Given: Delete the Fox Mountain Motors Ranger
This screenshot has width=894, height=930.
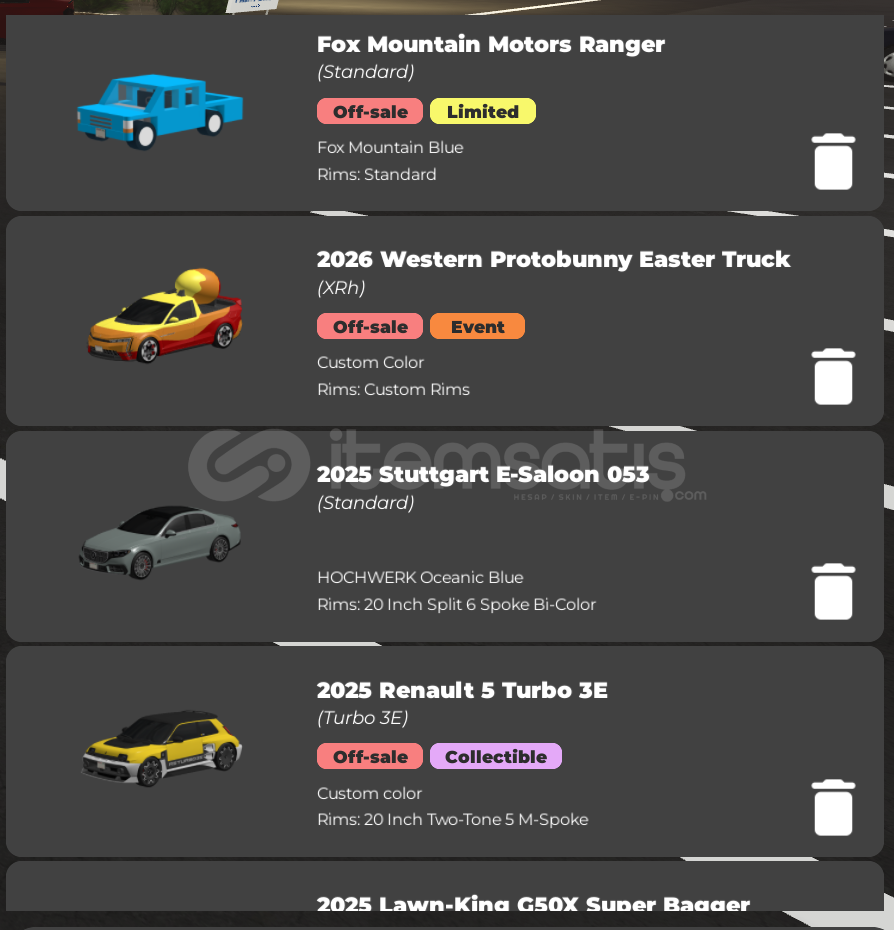Looking at the screenshot, I should (x=832, y=162).
